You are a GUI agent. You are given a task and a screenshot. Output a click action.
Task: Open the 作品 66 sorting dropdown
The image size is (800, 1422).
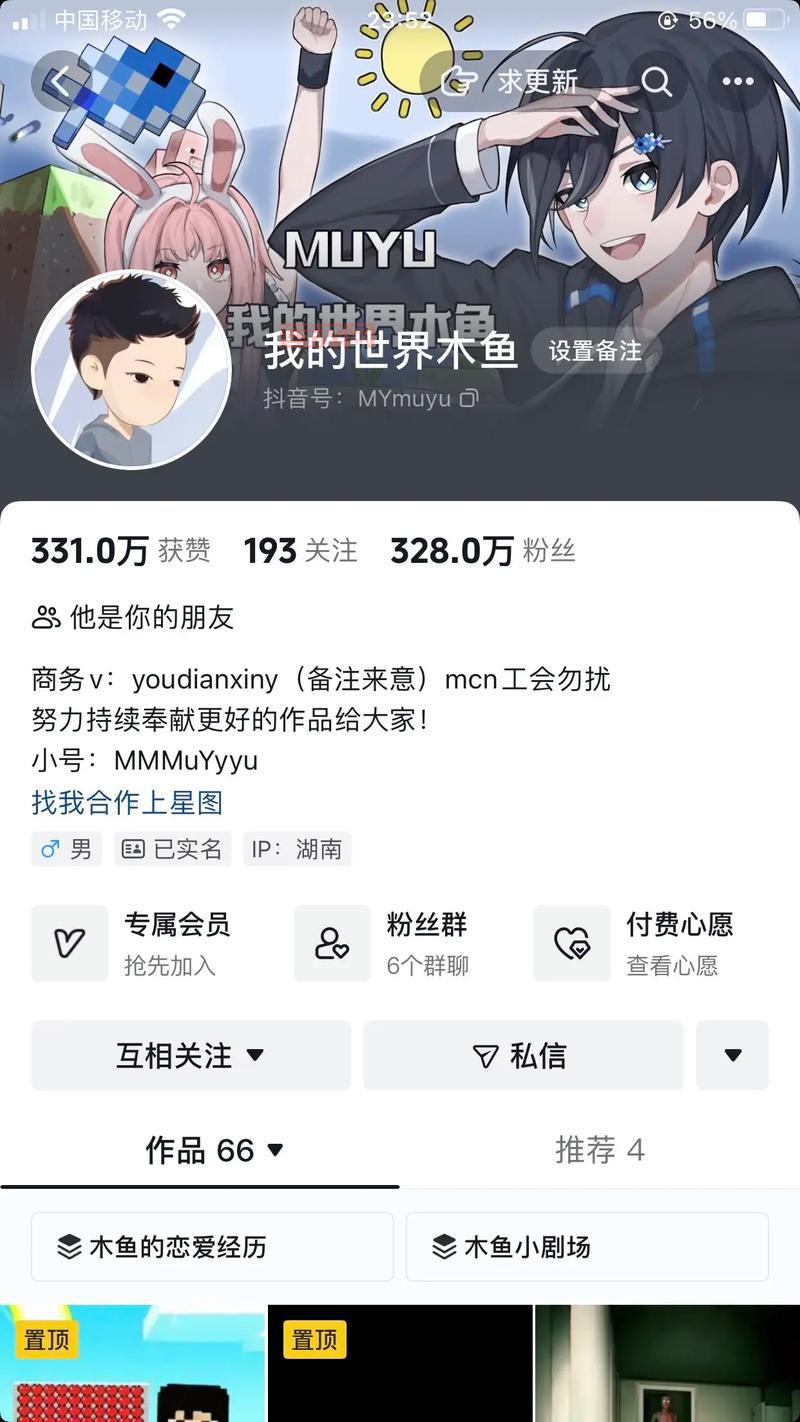point(276,1151)
